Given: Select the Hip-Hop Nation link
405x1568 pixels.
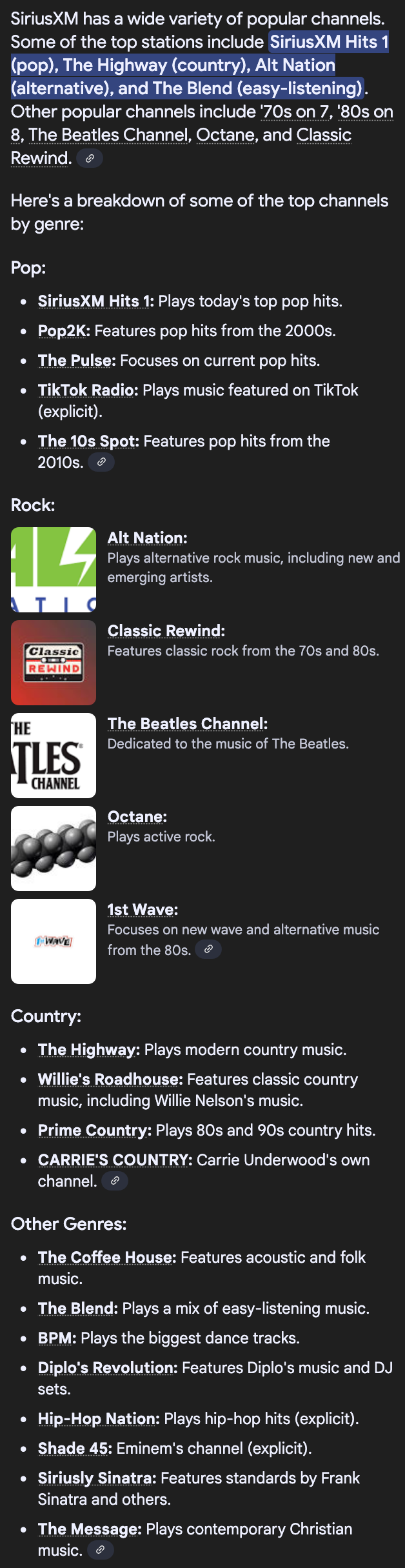Looking at the screenshot, I should point(99,1419).
